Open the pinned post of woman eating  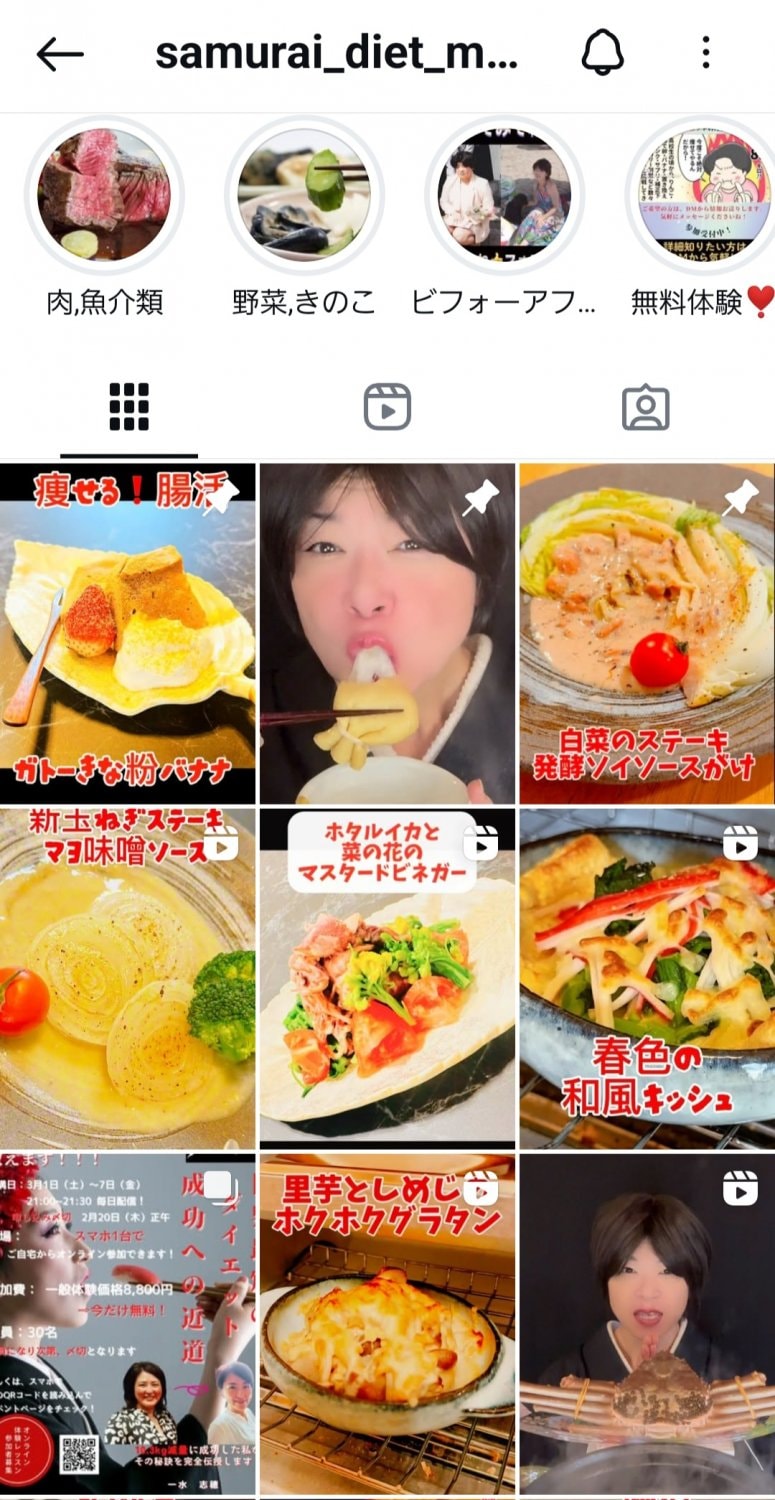[x=387, y=634]
